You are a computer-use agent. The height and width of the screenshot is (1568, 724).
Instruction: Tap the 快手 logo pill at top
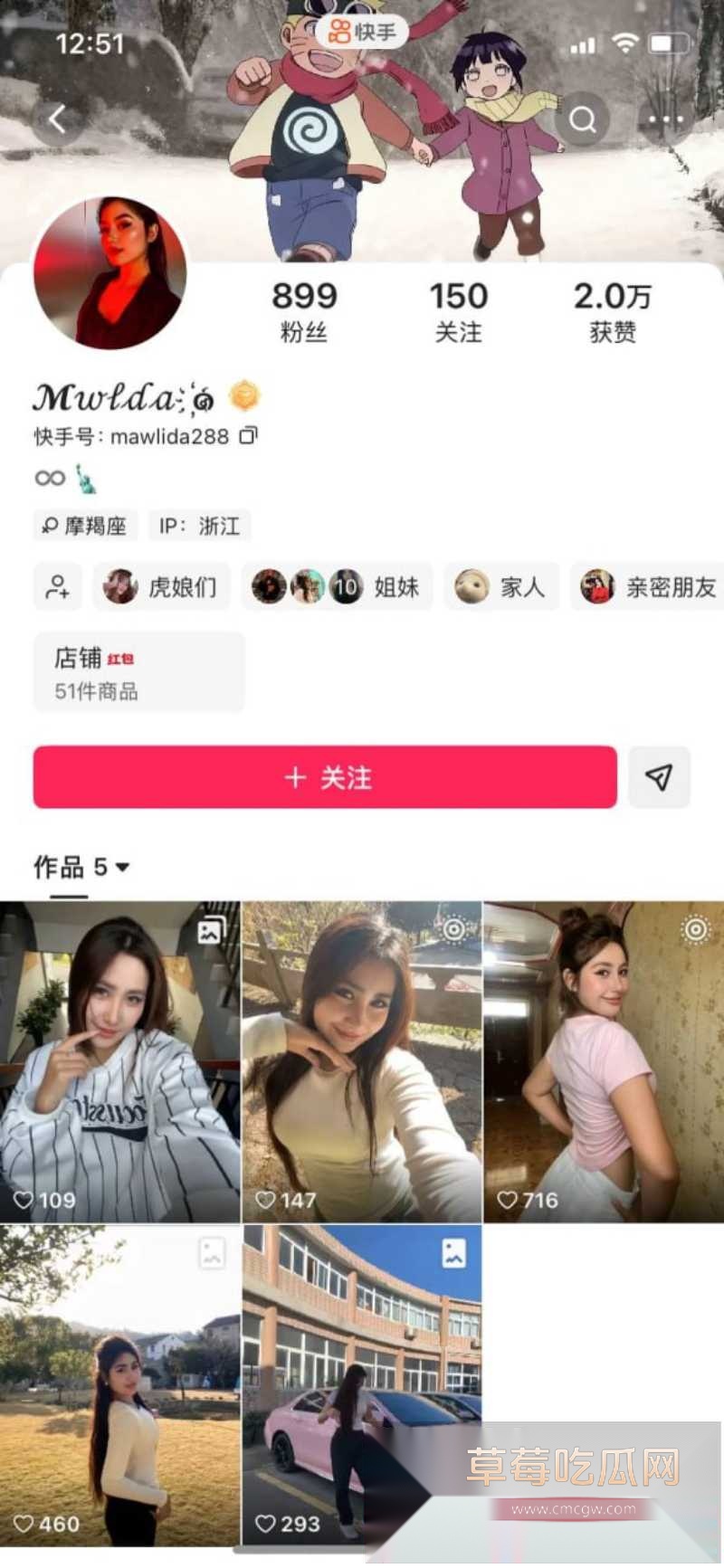pos(362,32)
